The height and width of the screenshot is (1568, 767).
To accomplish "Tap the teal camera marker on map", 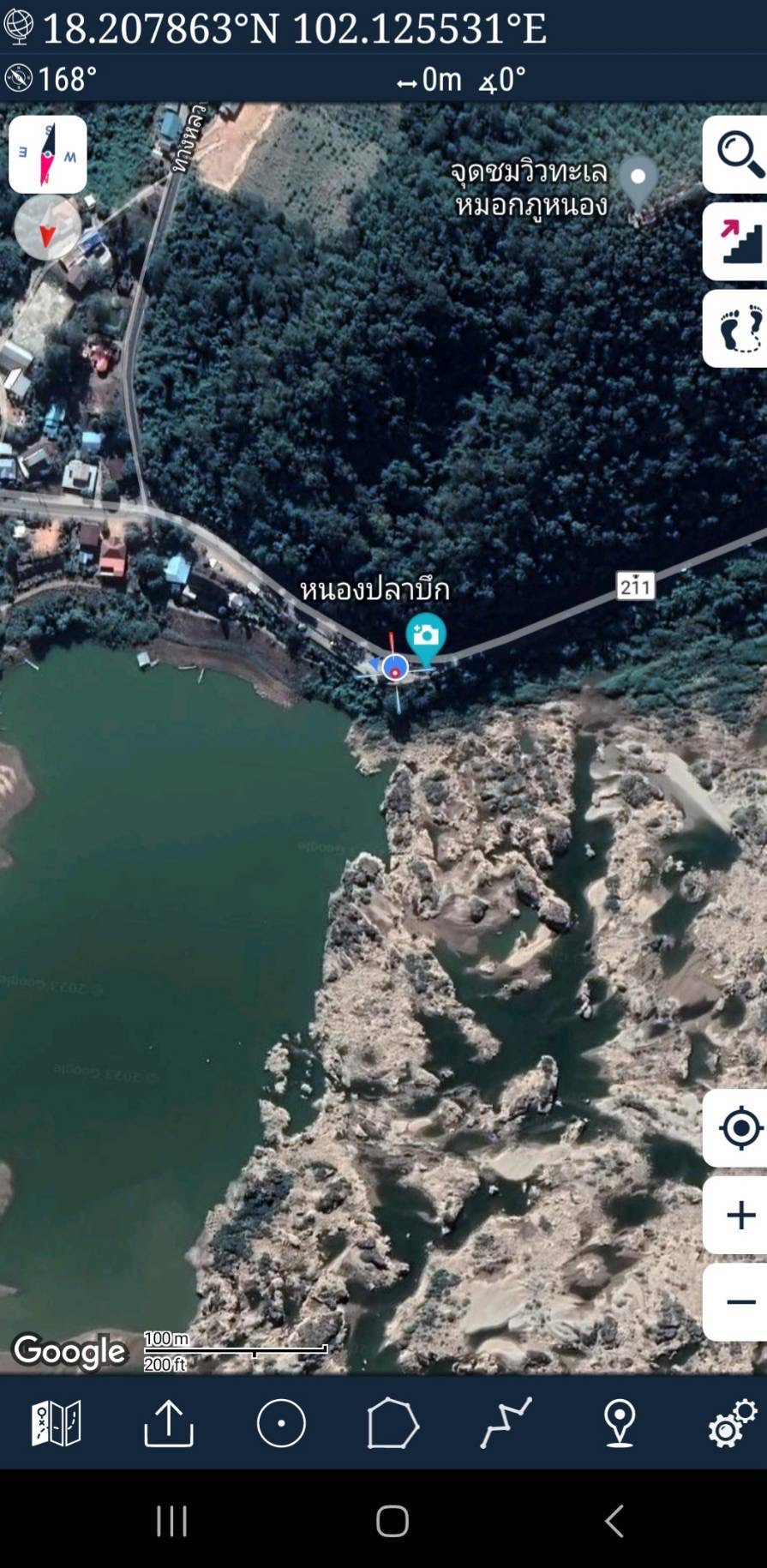I will [x=426, y=638].
